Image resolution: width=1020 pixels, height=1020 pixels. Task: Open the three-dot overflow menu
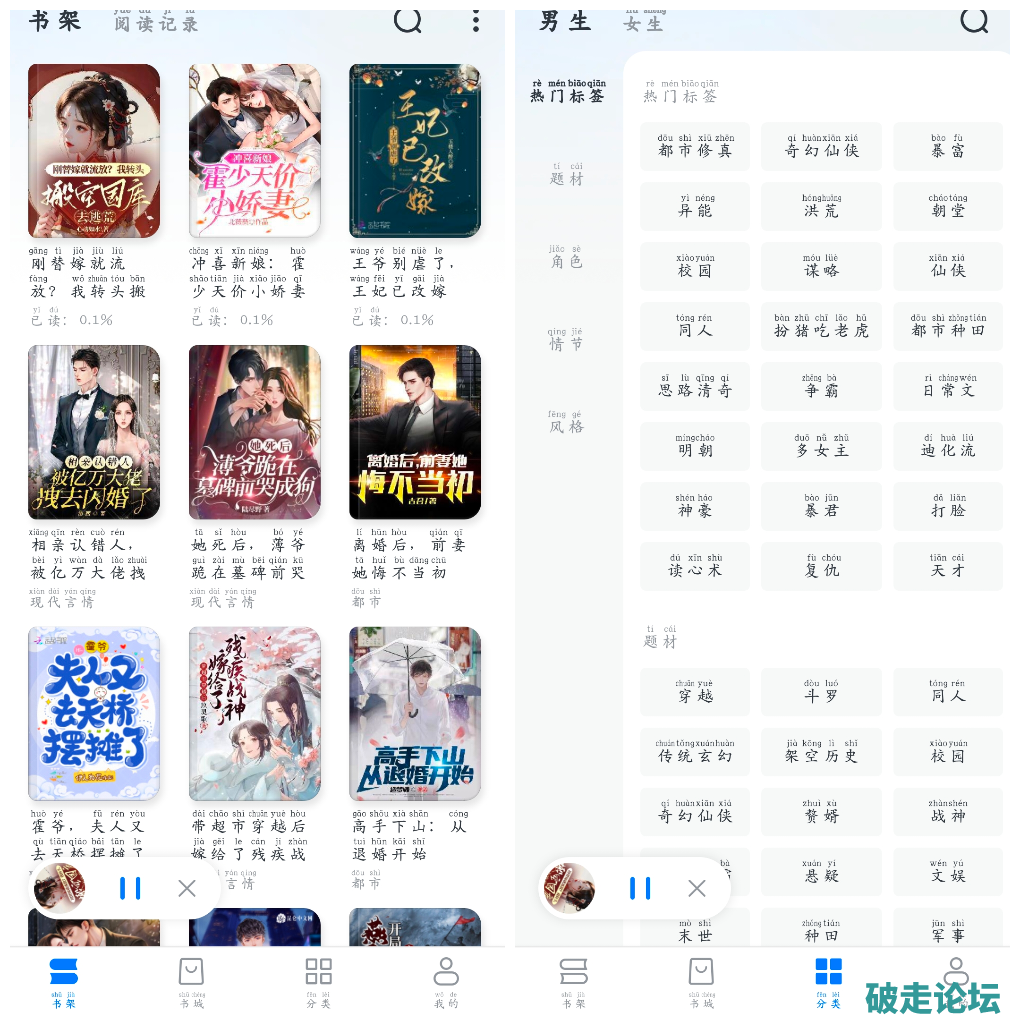(475, 20)
